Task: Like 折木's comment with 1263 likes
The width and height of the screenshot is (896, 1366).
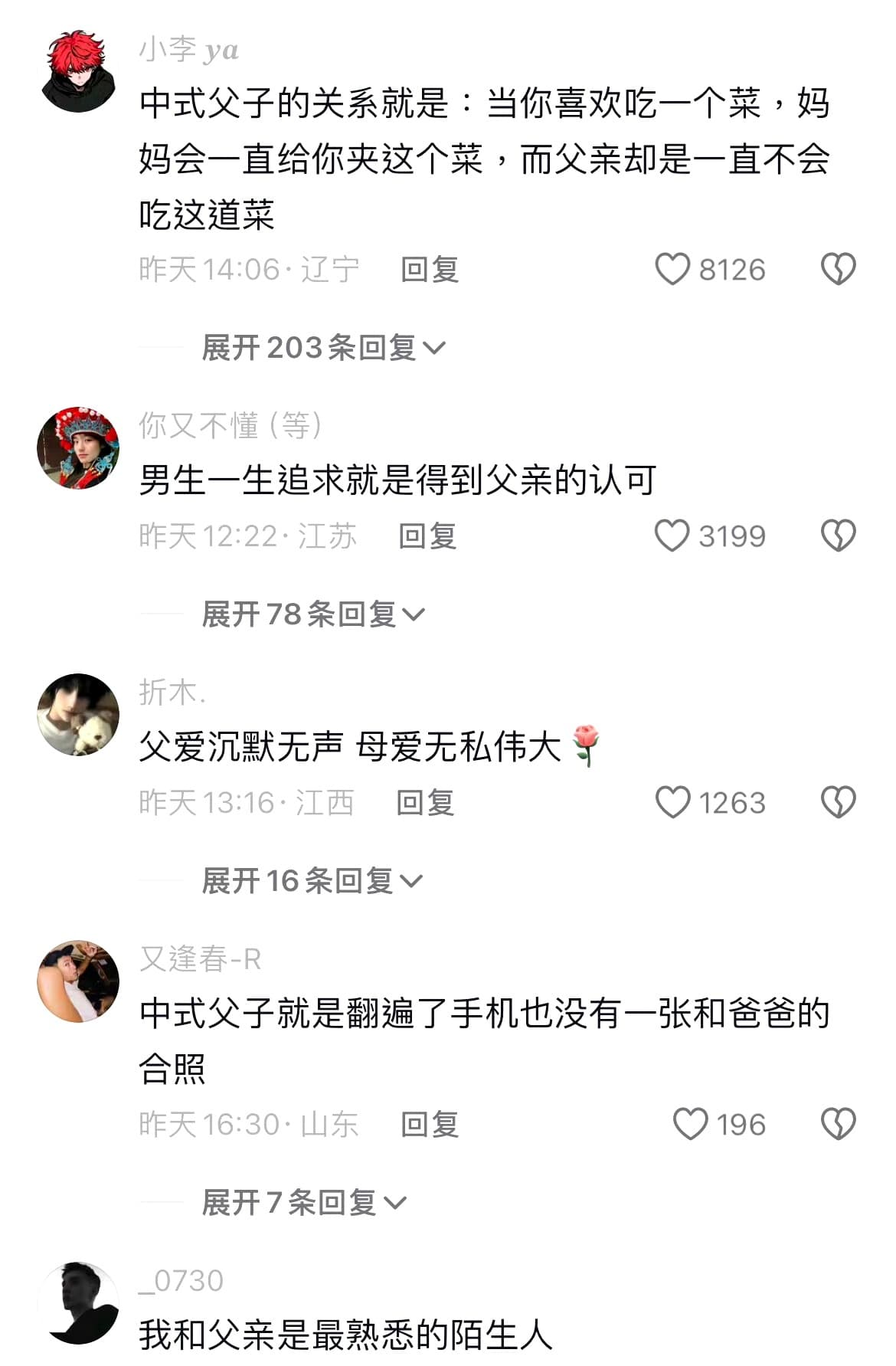Action: click(x=673, y=802)
